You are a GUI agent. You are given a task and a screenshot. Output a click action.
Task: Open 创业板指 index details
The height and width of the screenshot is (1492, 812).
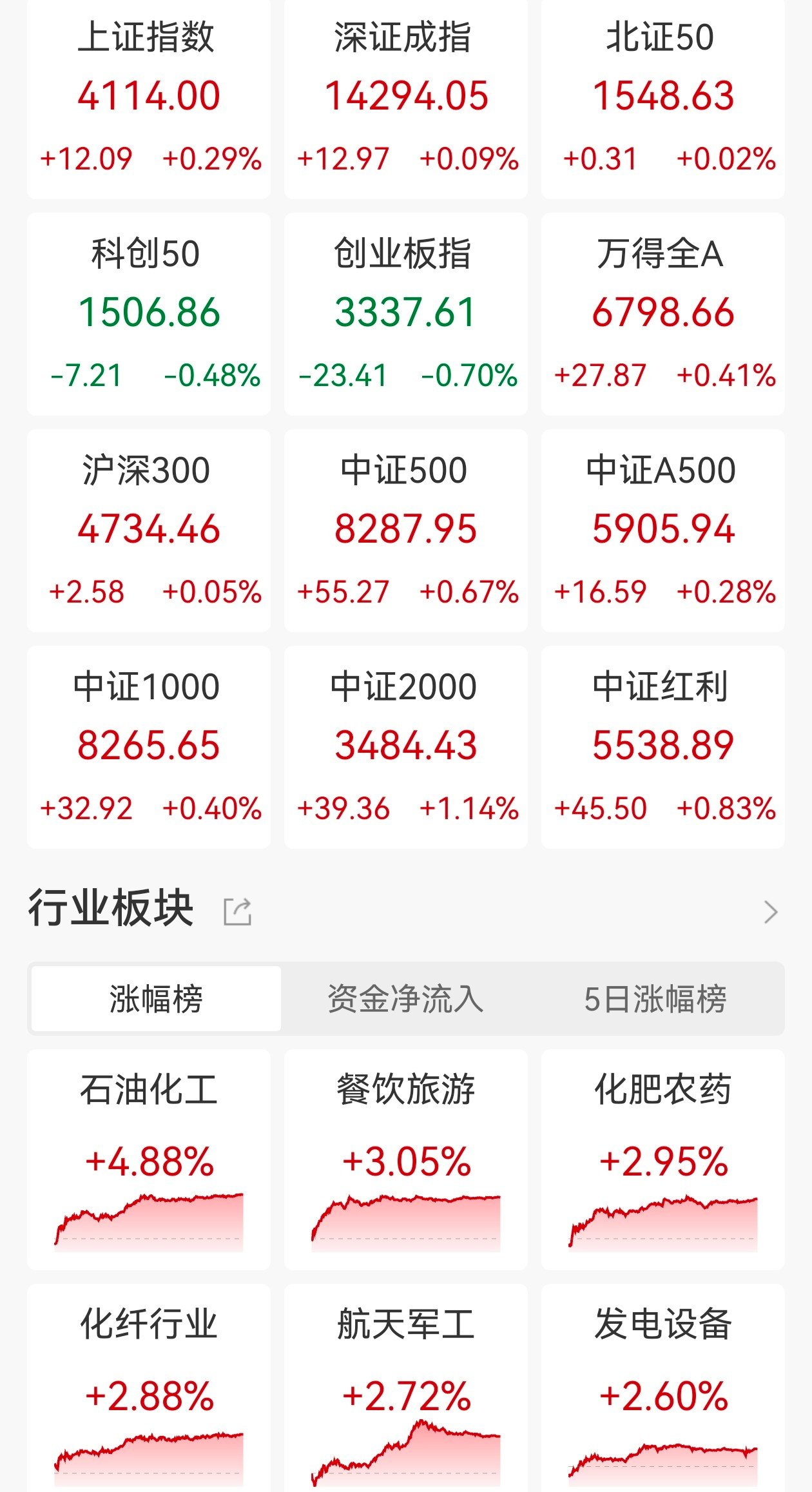pos(406,314)
